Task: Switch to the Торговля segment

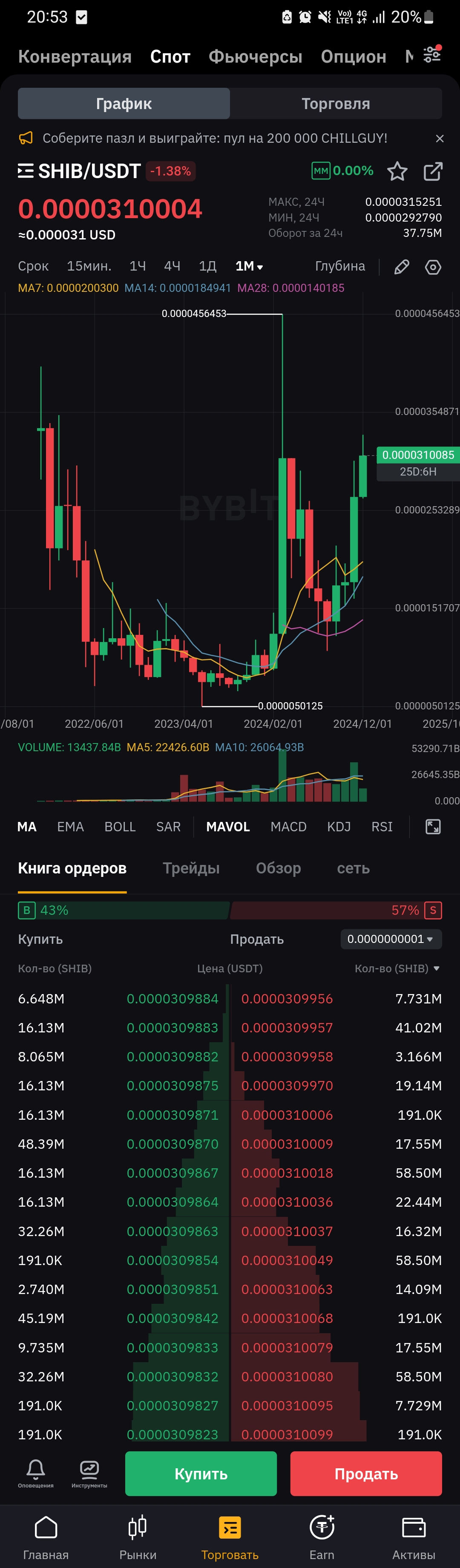Action: [x=336, y=104]
